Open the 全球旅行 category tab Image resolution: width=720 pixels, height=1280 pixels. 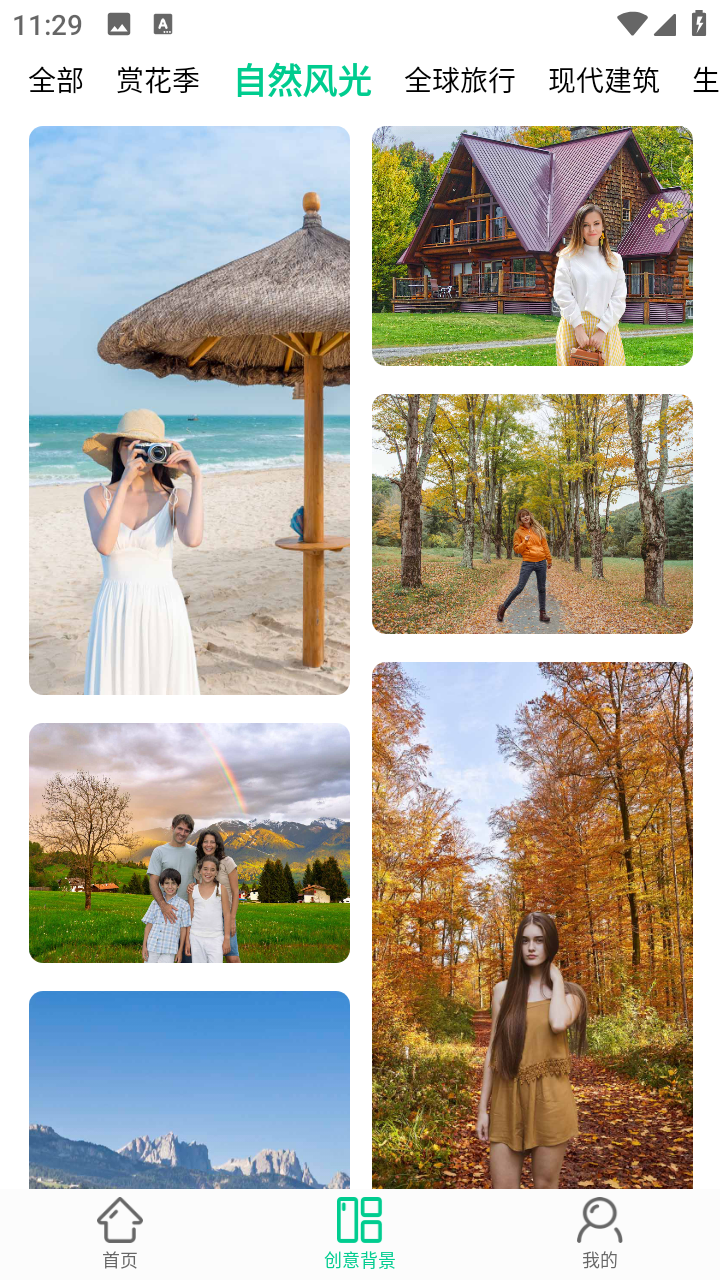[459, 81]
